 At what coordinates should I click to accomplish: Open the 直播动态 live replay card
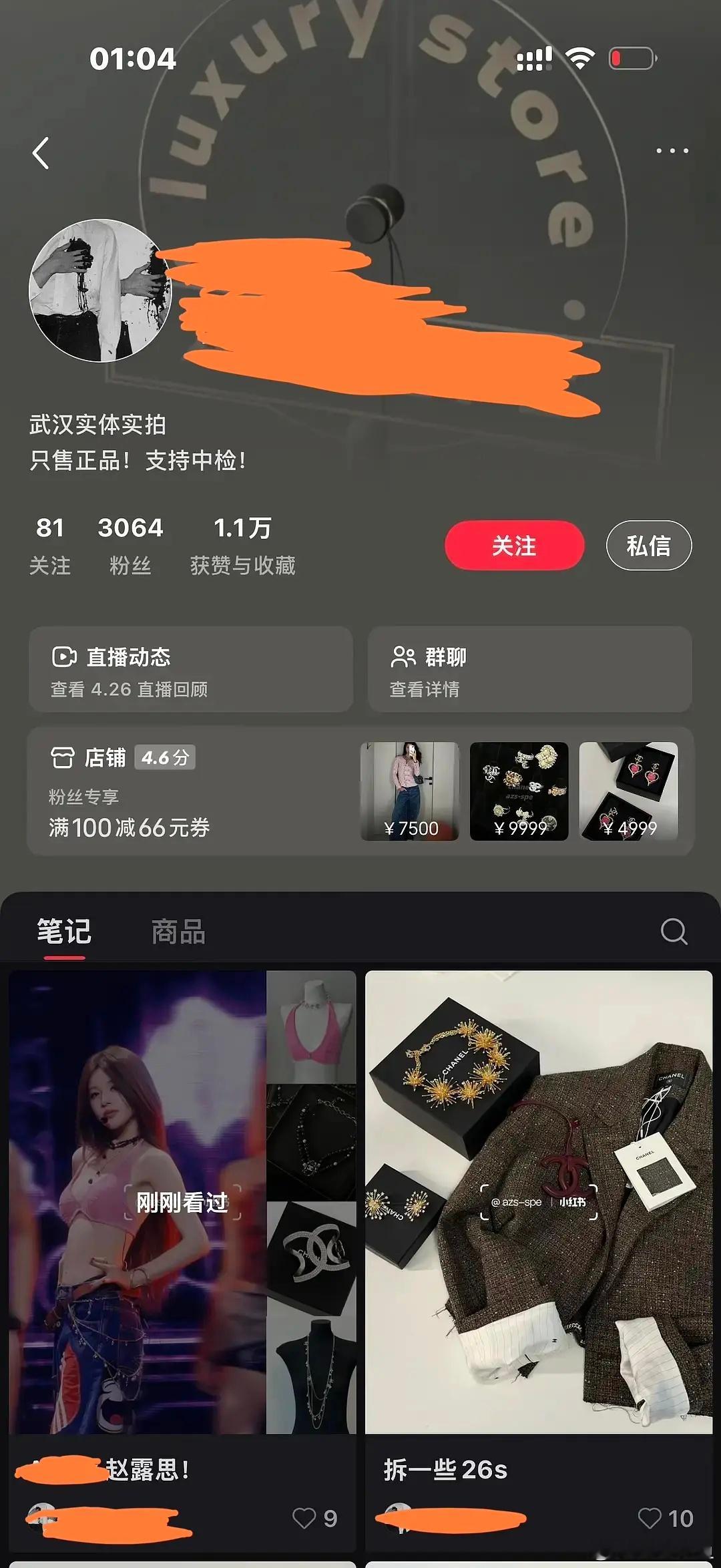coord(191,669)
